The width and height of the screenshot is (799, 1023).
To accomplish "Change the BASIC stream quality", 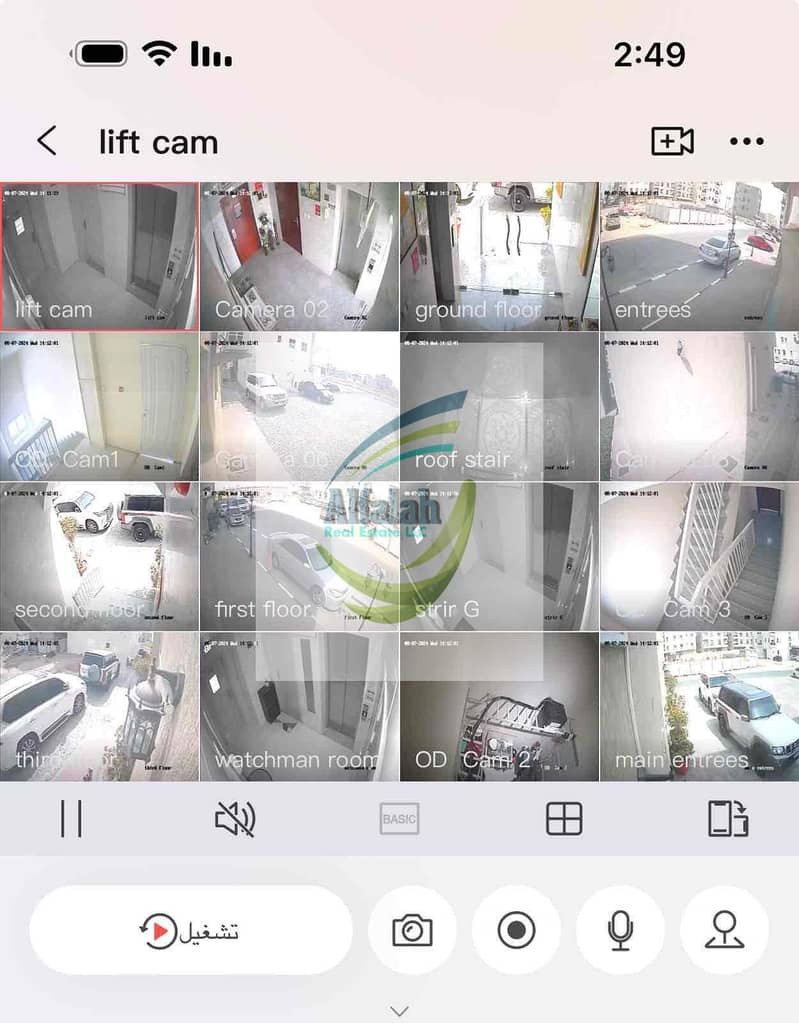I will [x=399, y=818].
